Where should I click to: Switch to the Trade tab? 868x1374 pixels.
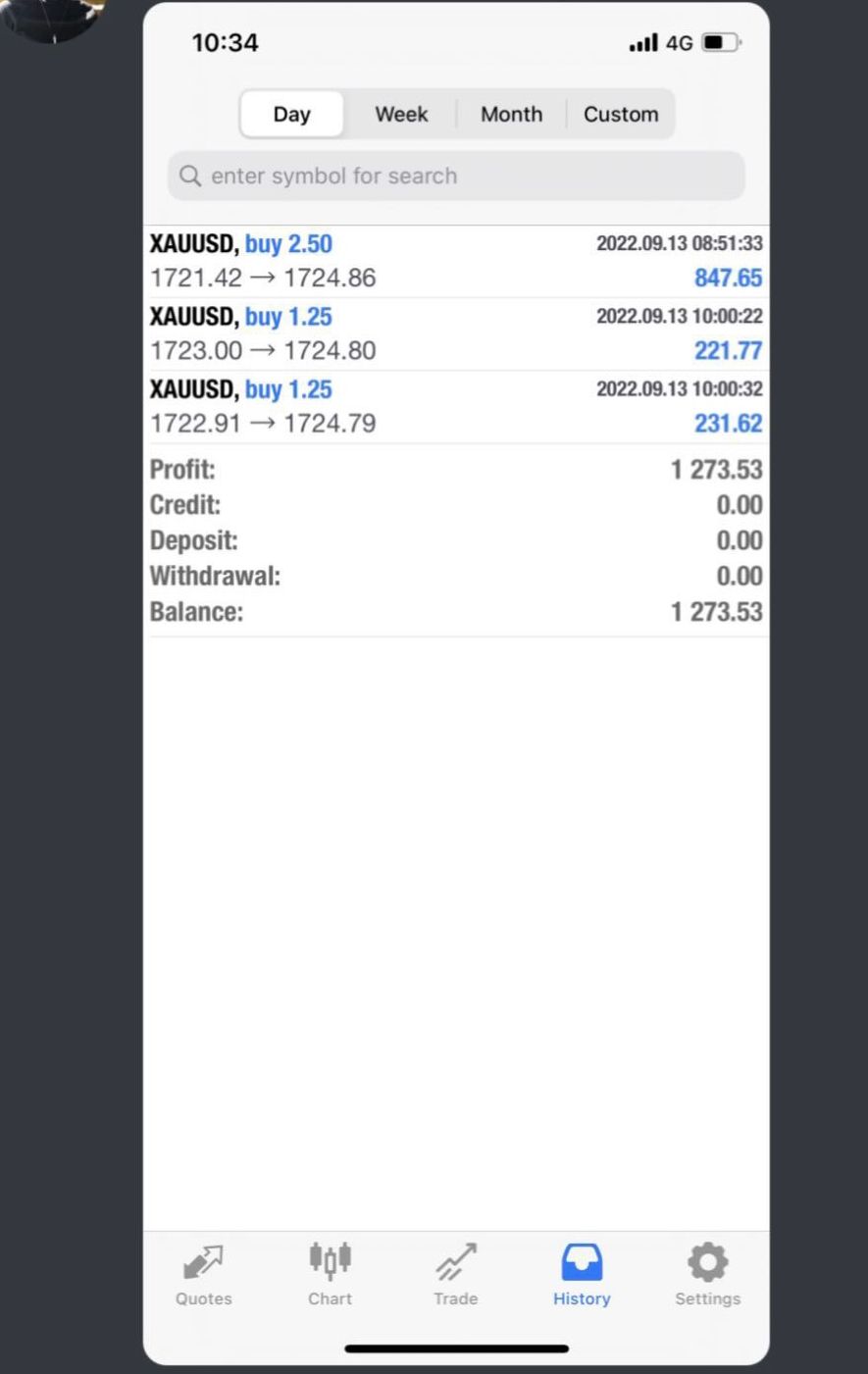point(456,1274)
